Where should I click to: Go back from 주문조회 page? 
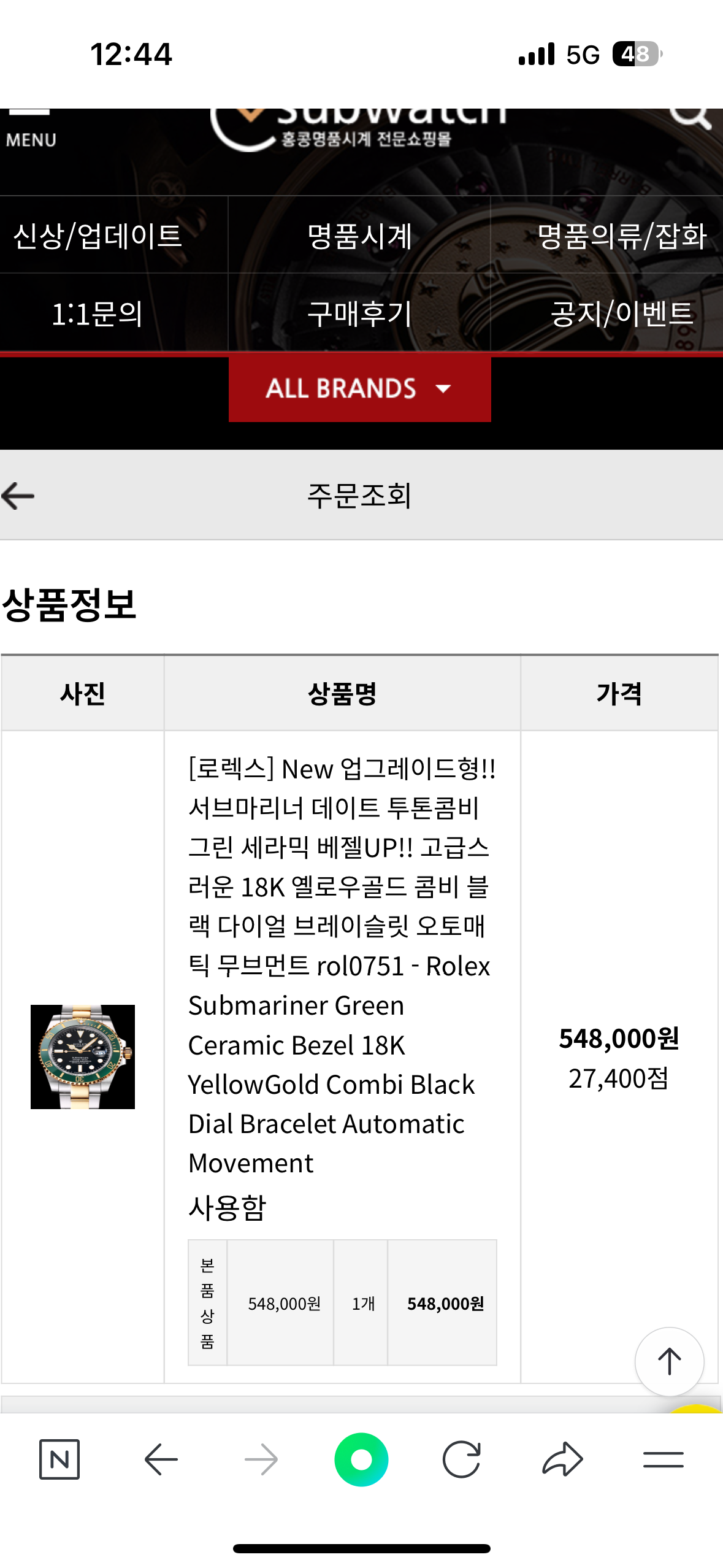click(x=18, y=496)
